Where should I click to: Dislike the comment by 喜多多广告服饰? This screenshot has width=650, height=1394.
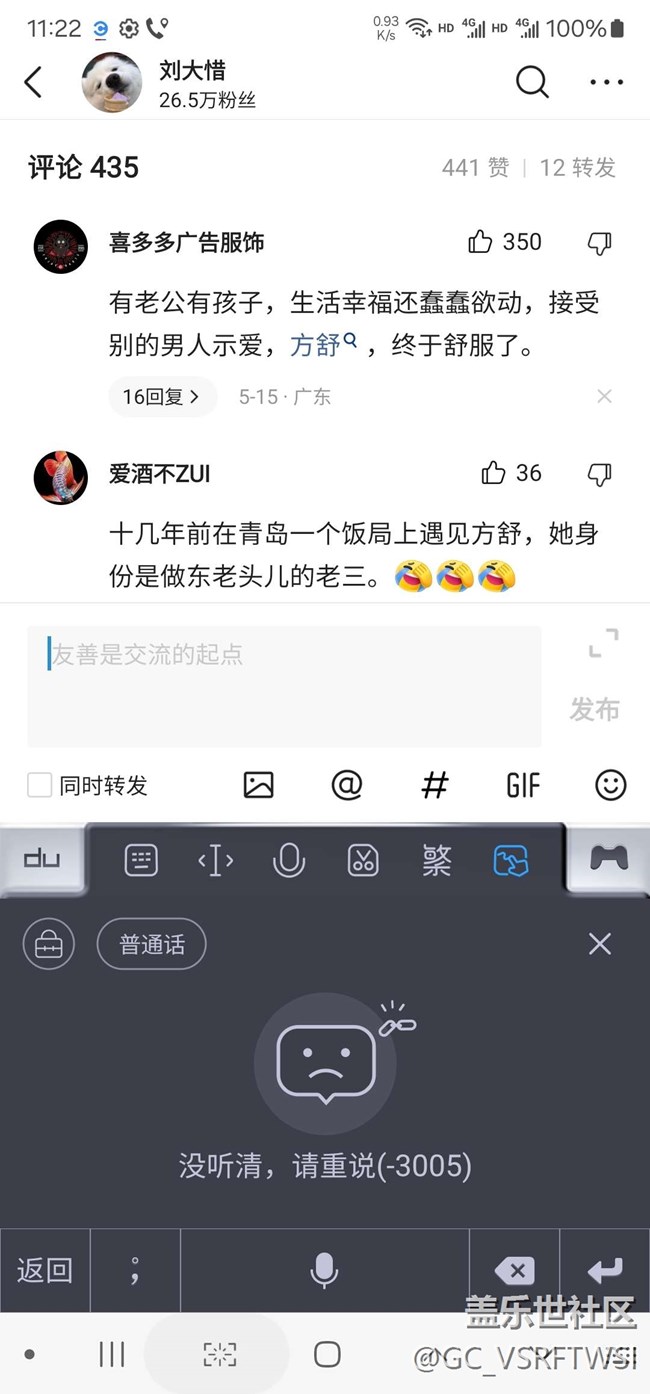(599, 242)
